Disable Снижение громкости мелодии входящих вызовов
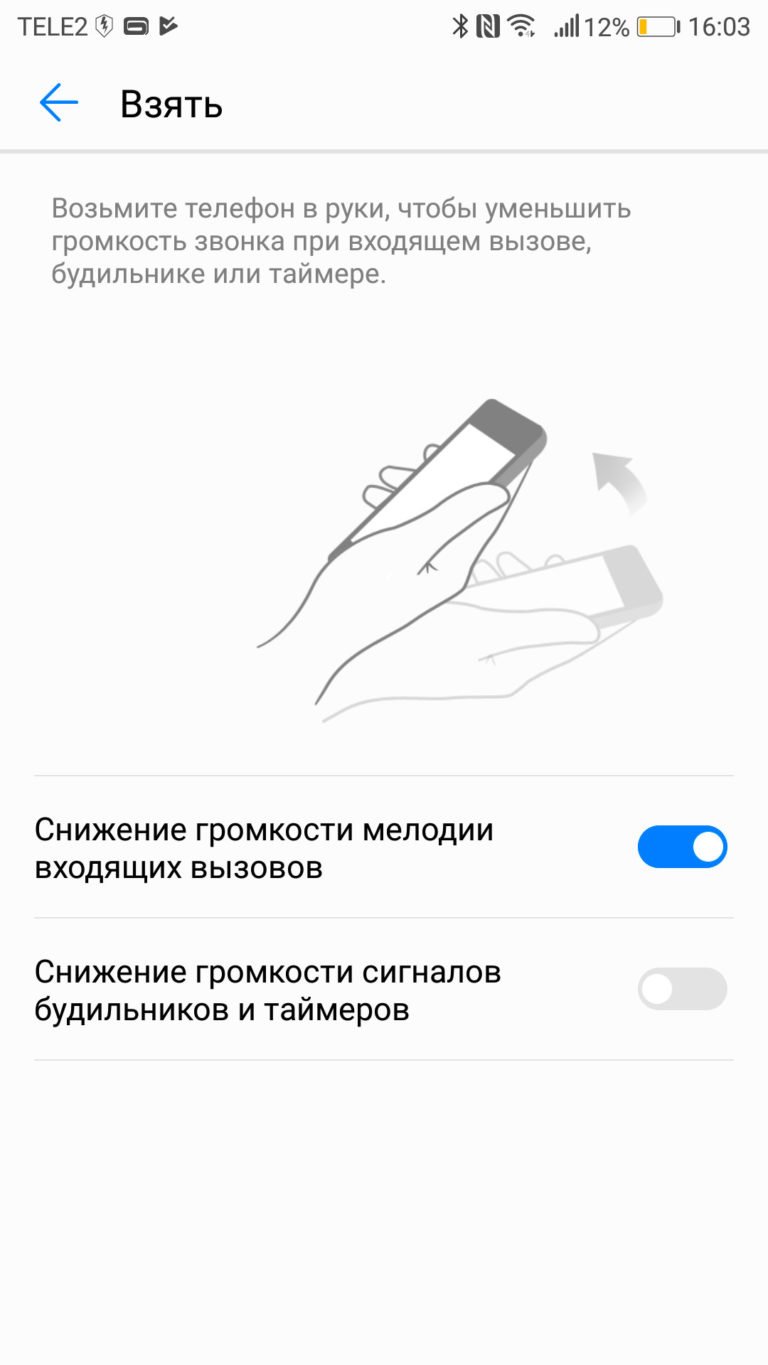The width and height of the screenshot is (768, 1365). [x=682, y=847]
